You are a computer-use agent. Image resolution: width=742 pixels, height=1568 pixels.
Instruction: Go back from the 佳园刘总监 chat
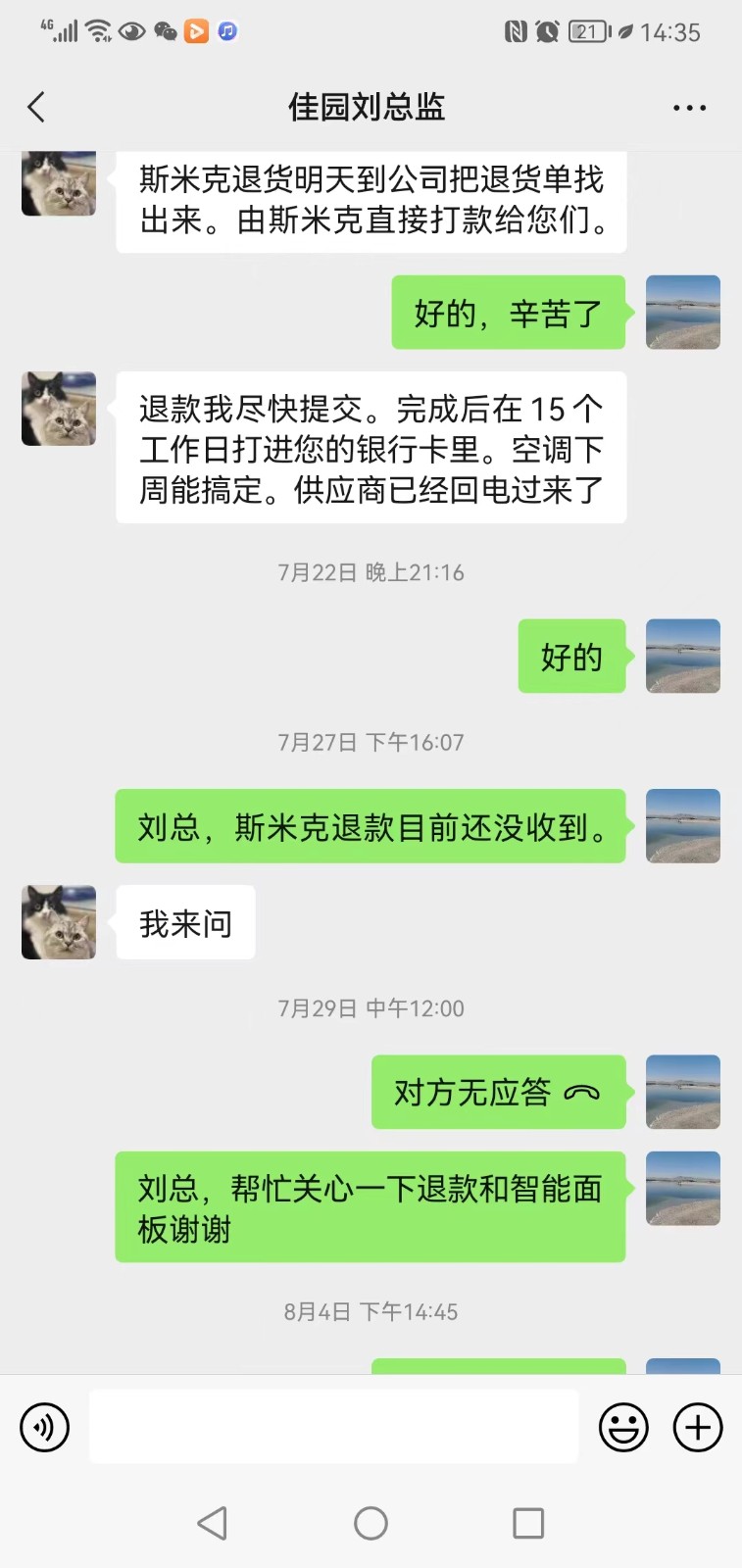tap(37, 107)
